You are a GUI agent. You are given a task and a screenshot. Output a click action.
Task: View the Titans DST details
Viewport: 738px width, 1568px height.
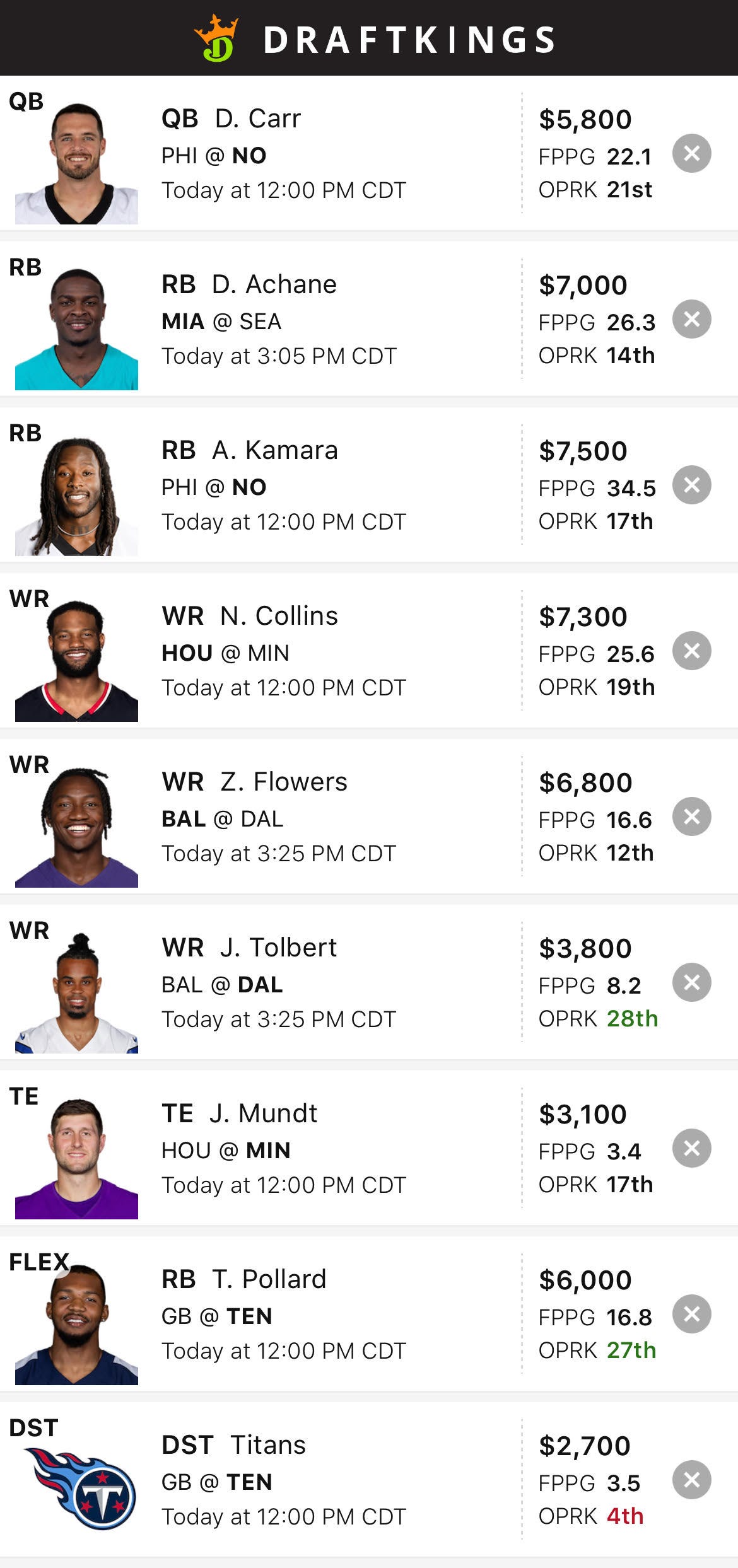point(267,1445)
